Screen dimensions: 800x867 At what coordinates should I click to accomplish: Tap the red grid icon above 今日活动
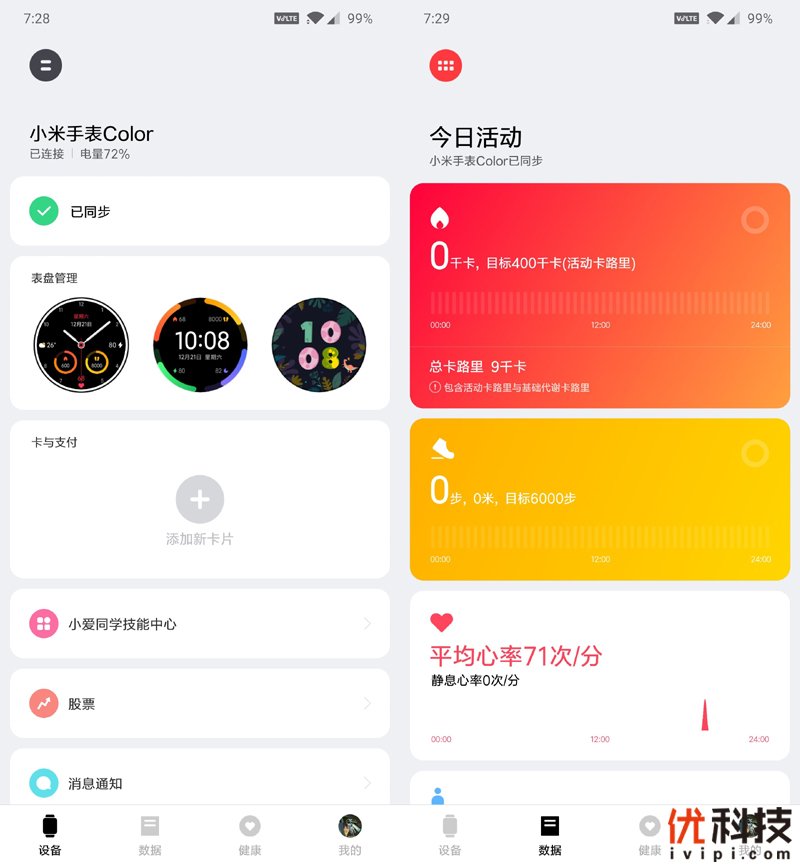[445, 65]
